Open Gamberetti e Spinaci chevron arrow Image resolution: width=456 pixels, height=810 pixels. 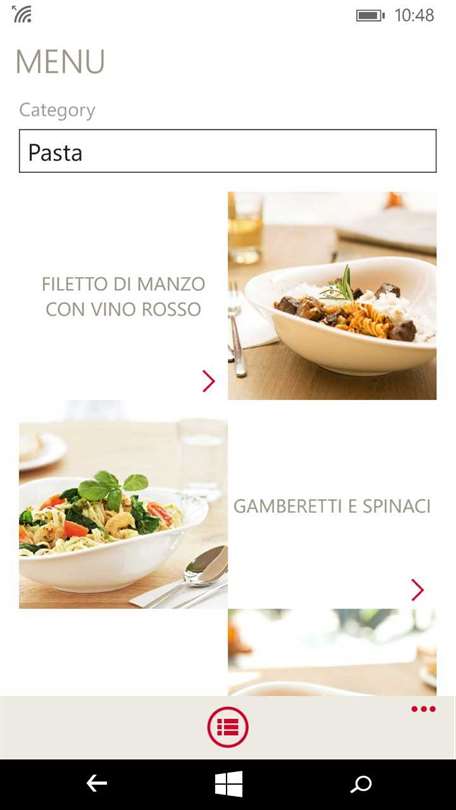pos(417,589)
